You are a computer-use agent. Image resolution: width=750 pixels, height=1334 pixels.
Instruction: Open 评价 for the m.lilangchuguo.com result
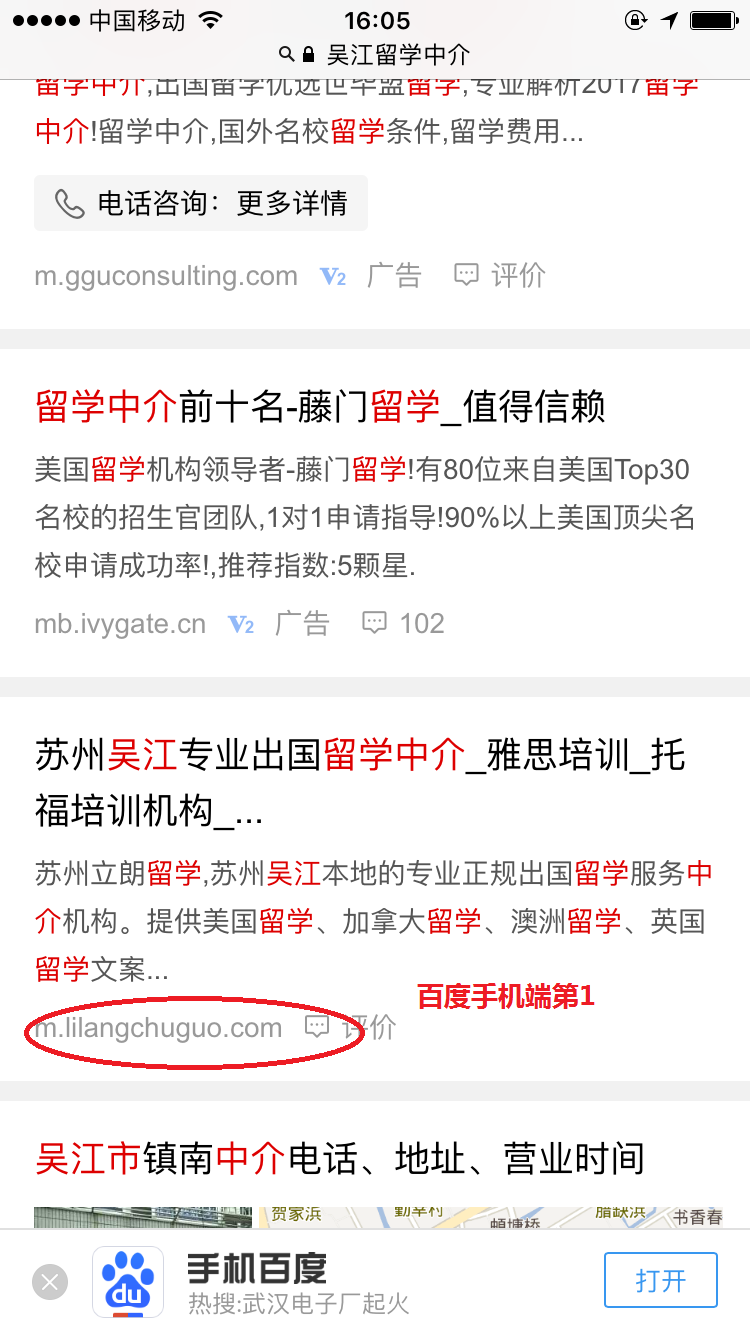pyautogui.click(x=351, y=1027)
